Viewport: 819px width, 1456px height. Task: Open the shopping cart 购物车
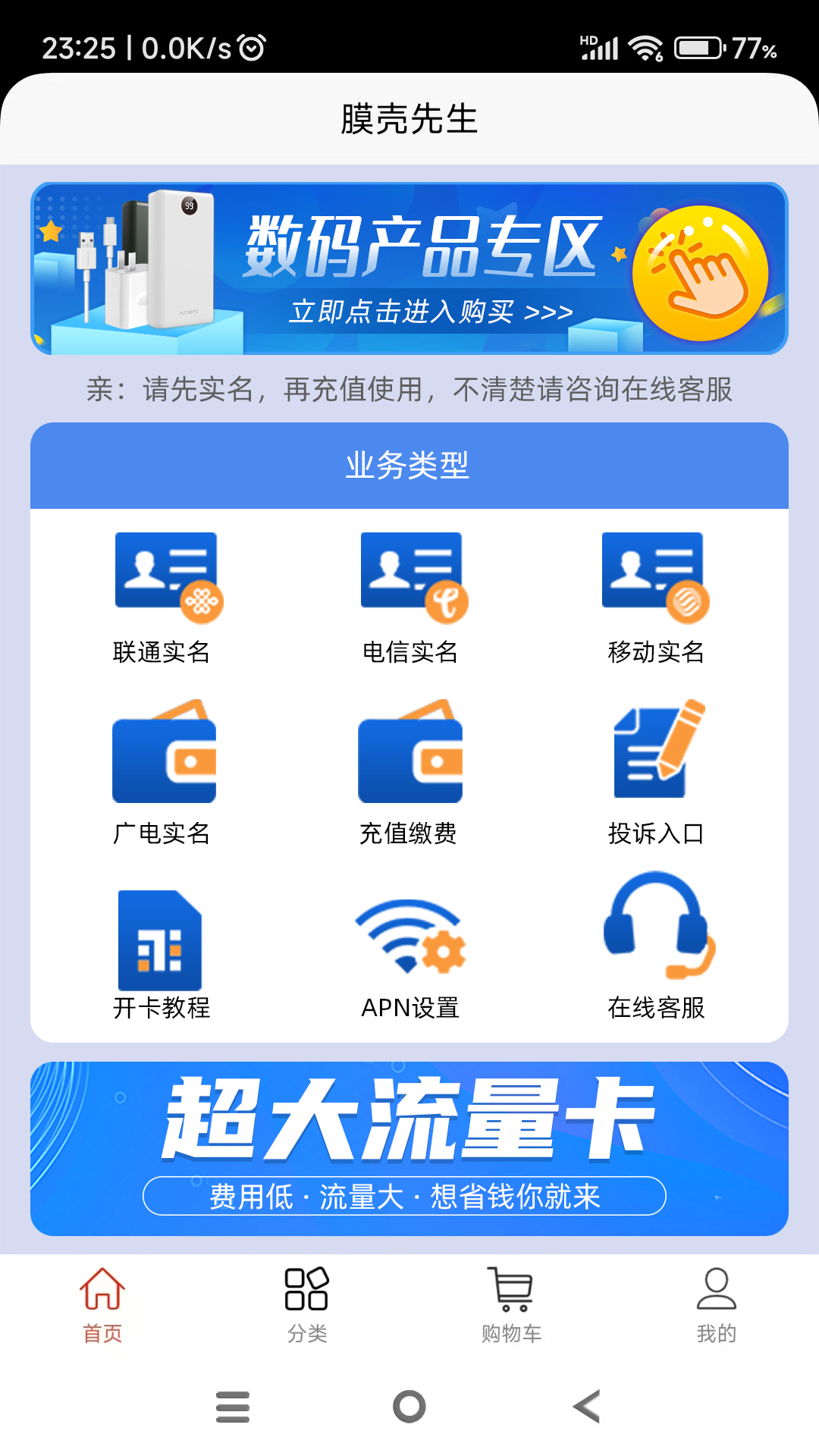click(512, 1301)
